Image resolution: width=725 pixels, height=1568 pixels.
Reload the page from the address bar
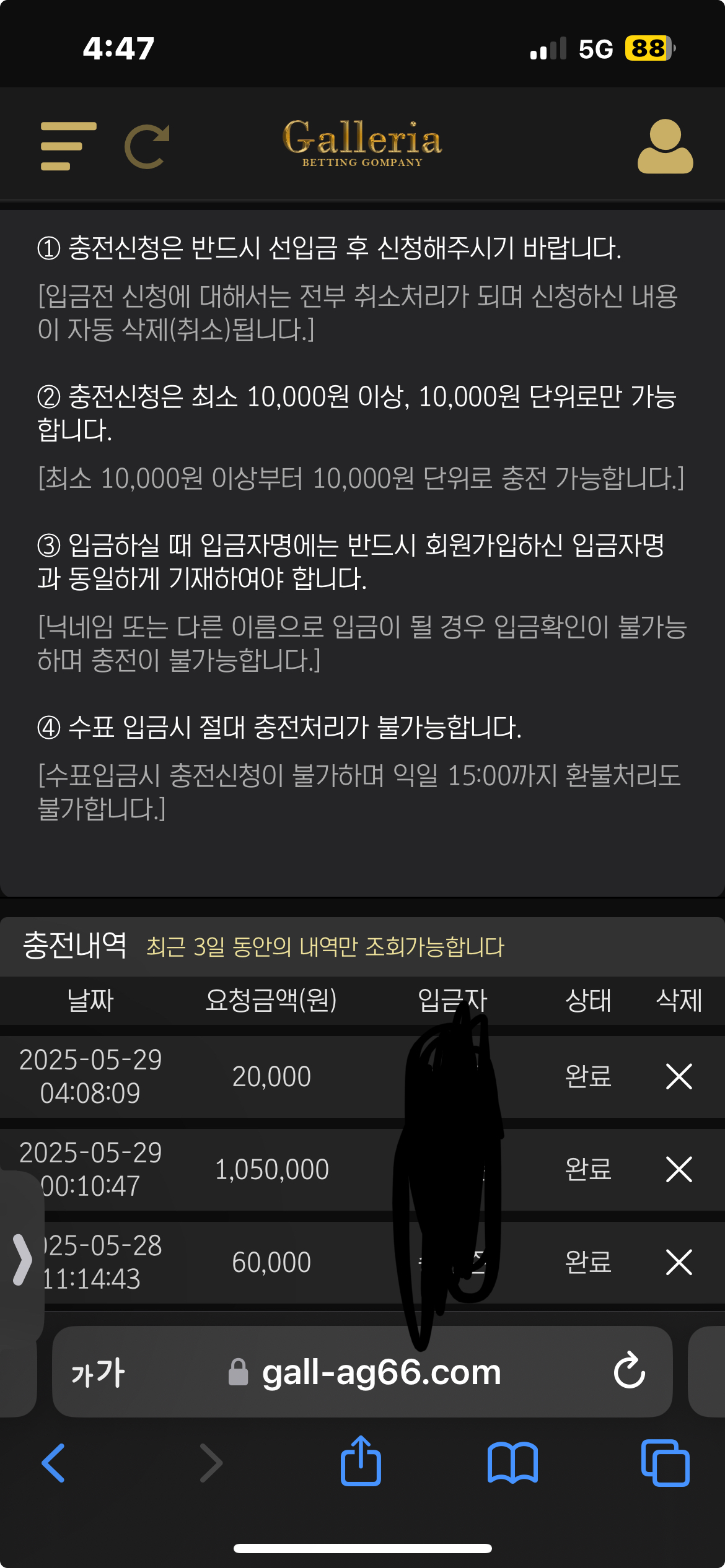tap(629, 1371)
